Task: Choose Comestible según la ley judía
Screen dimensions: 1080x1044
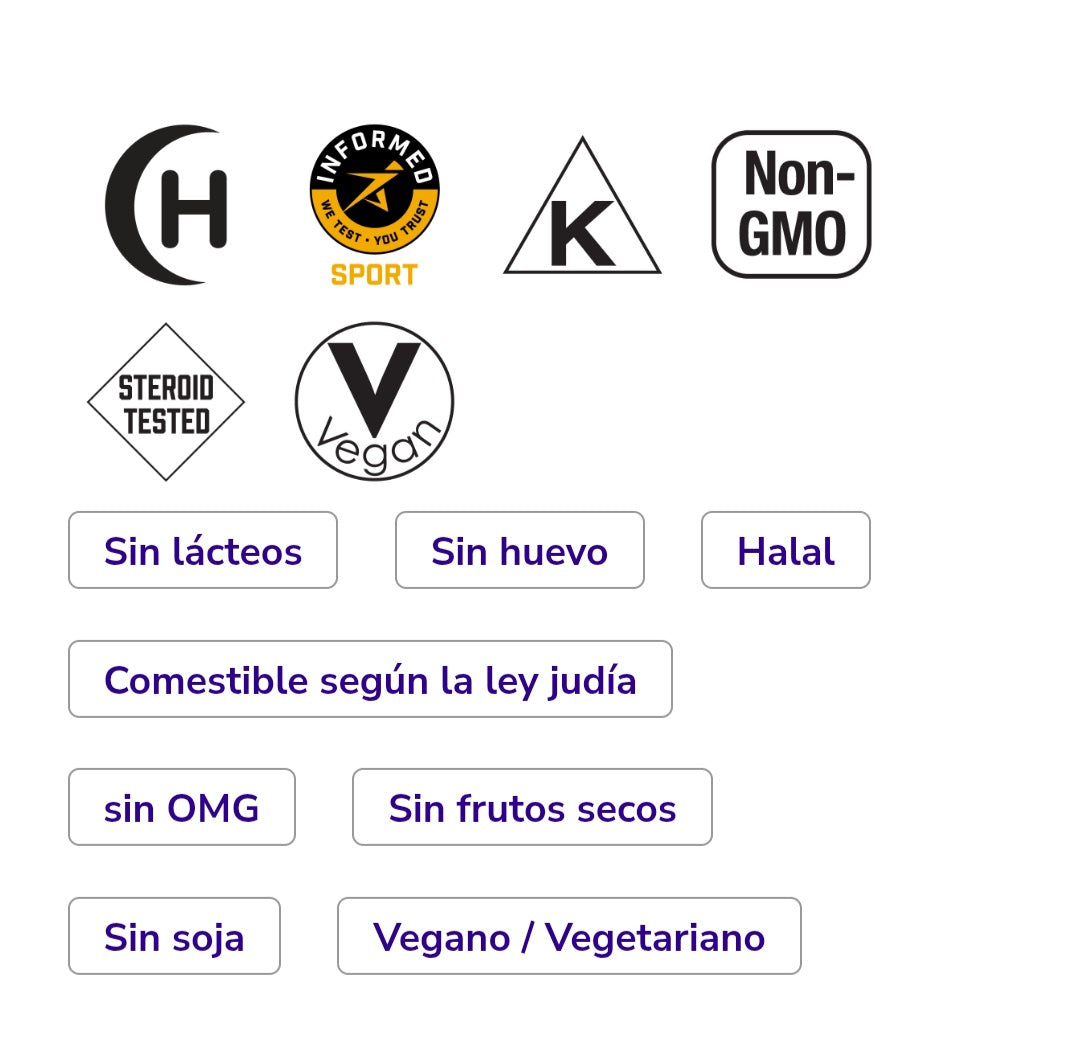Action: pos(370,680)
